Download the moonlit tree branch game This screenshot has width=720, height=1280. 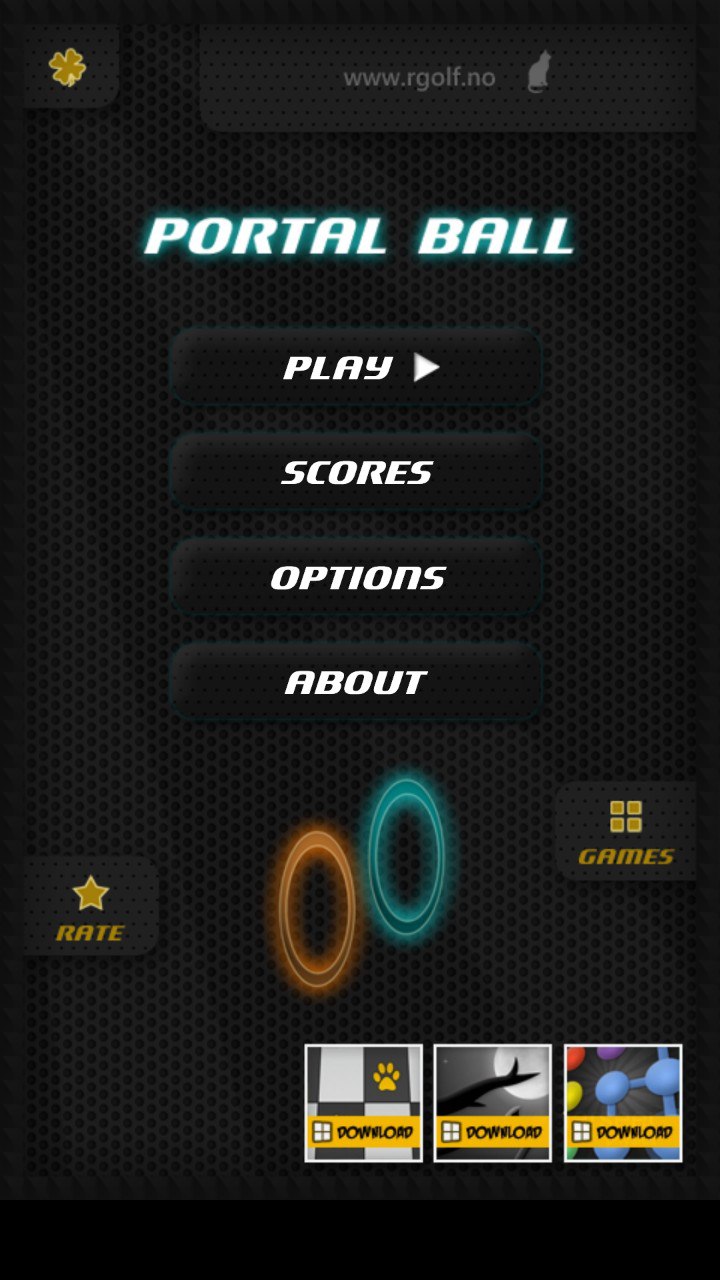[x=492, y=1103]
